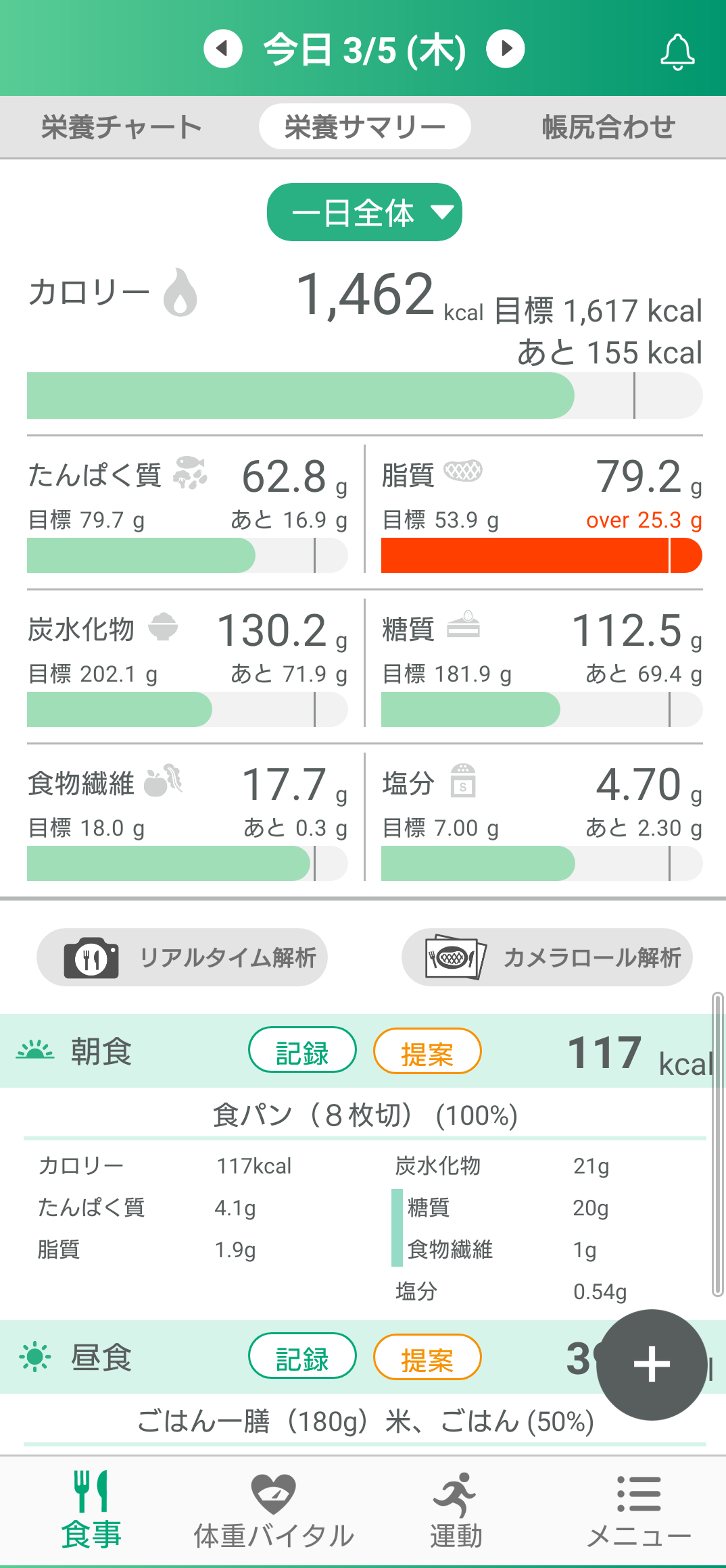
Task: Switch to the 栄養チャート tab
Action: point(122,127)
